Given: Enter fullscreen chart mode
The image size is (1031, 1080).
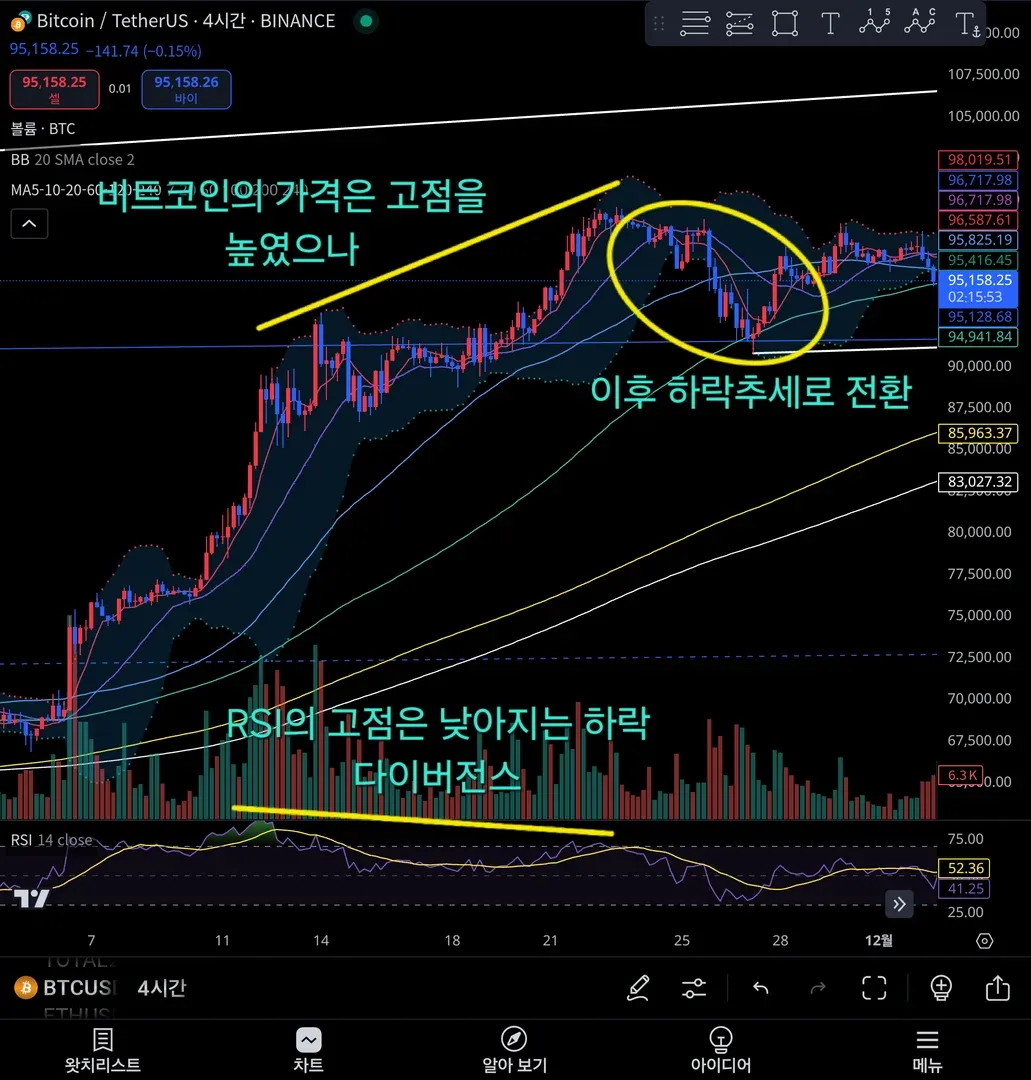Looking at the screenshot, I should coord(874,988).
